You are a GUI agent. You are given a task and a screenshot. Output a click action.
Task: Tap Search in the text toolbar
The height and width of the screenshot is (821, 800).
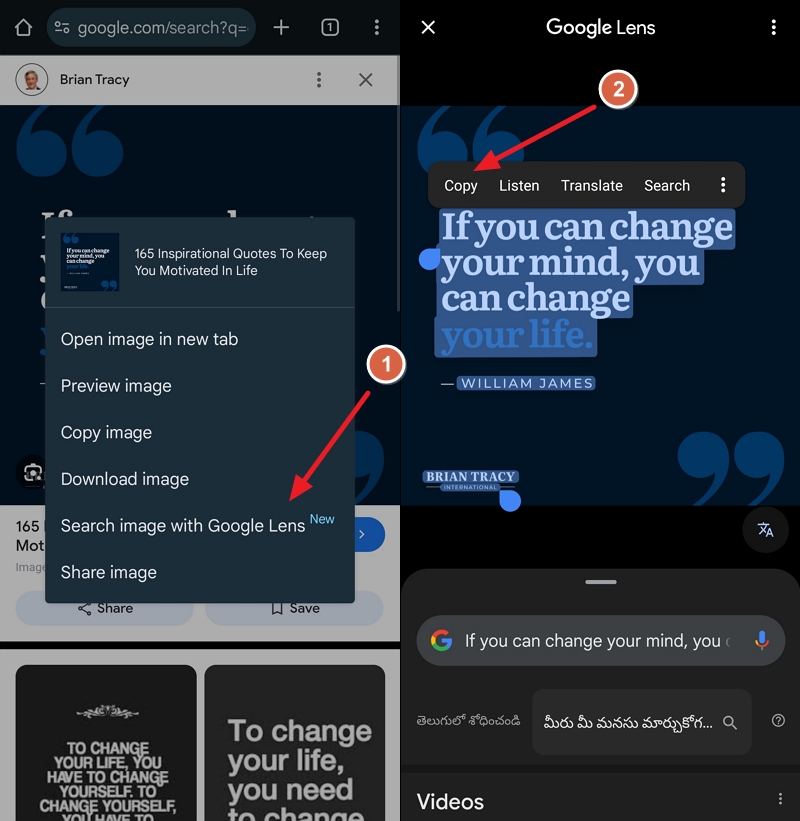[x=667, y=185]
